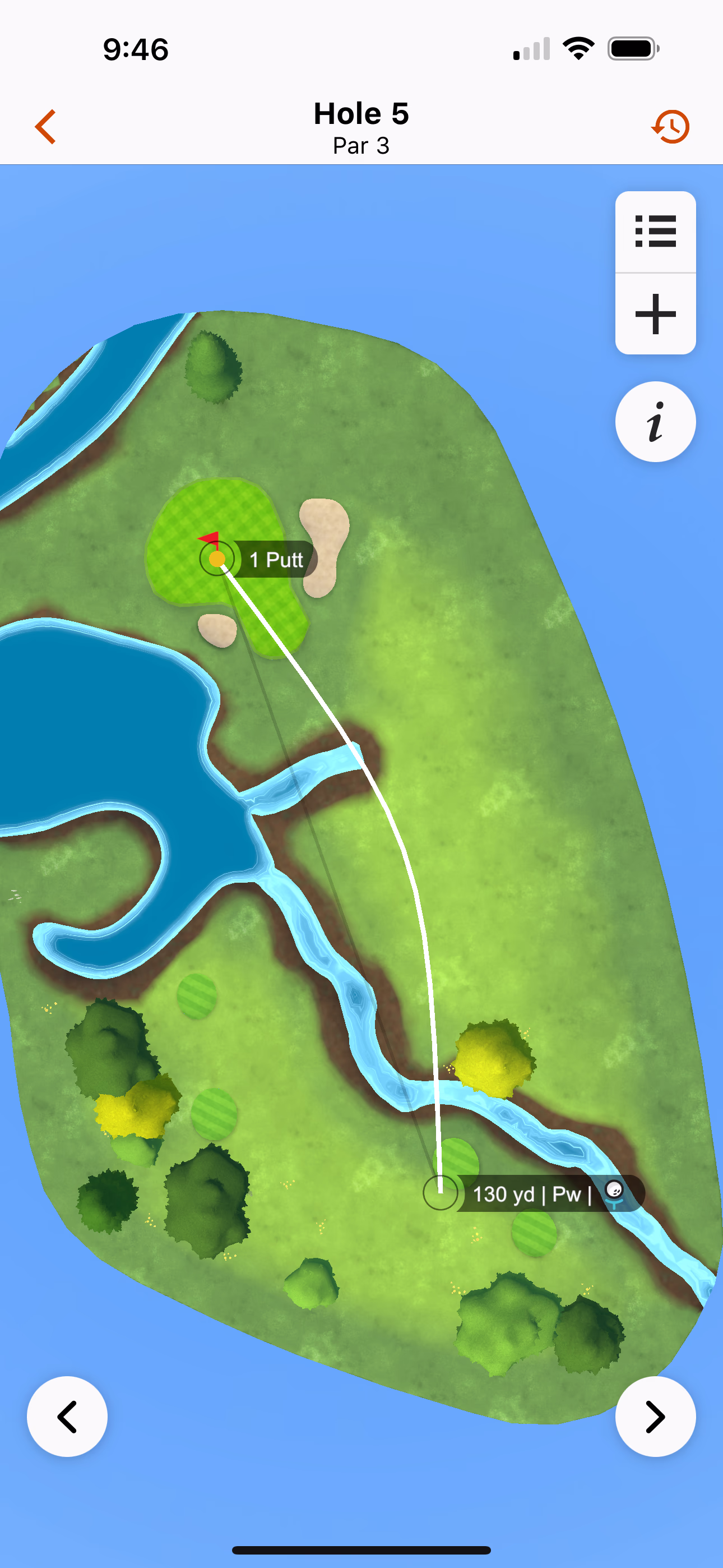The width and height of the screenshot is (723, 1568).
Task: Select the 1 Putt marker
Action: coord(275,559)
